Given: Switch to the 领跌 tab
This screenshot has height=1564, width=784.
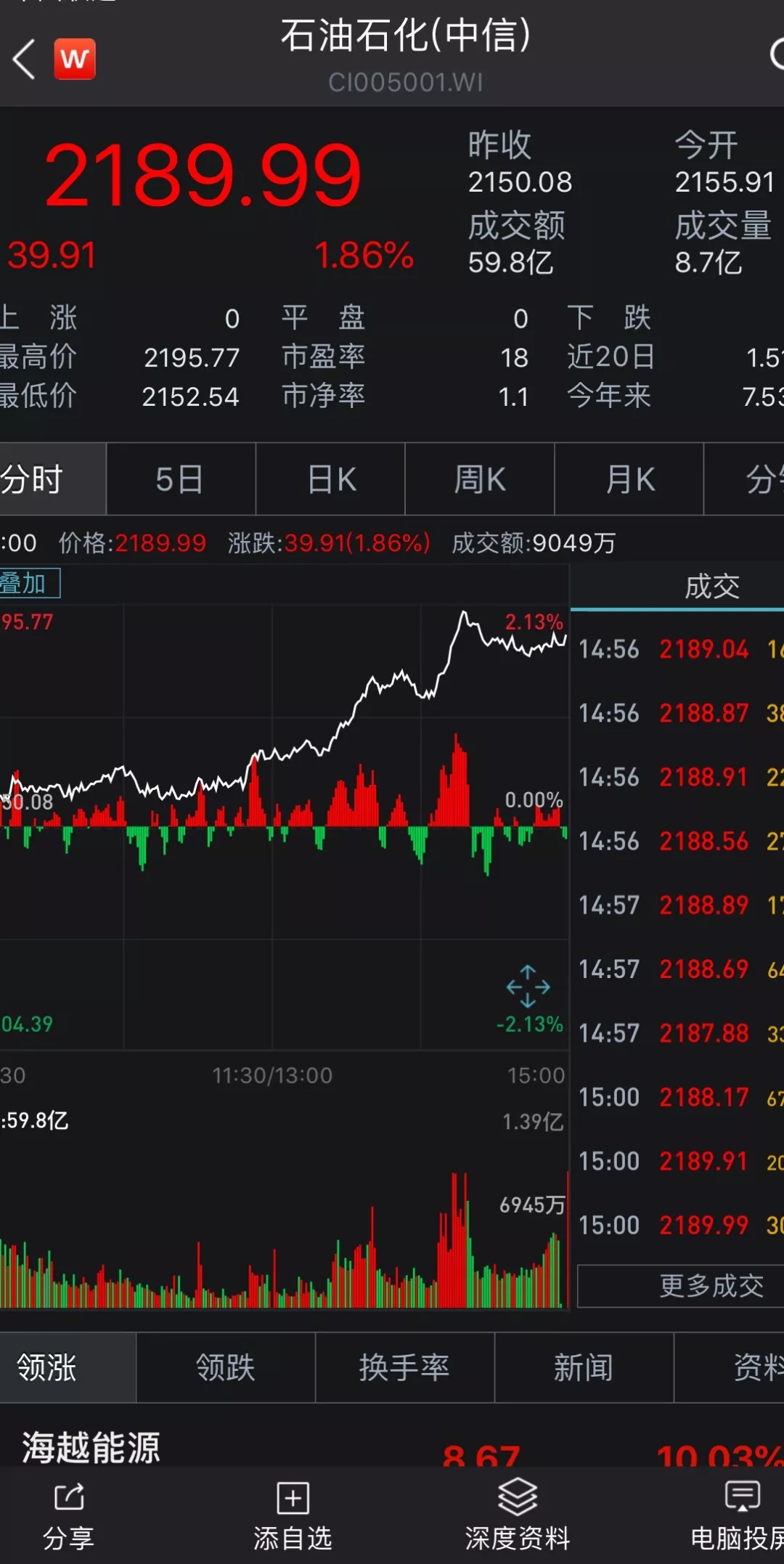Looking at the screenshot, I should (x=226, y=1367).
